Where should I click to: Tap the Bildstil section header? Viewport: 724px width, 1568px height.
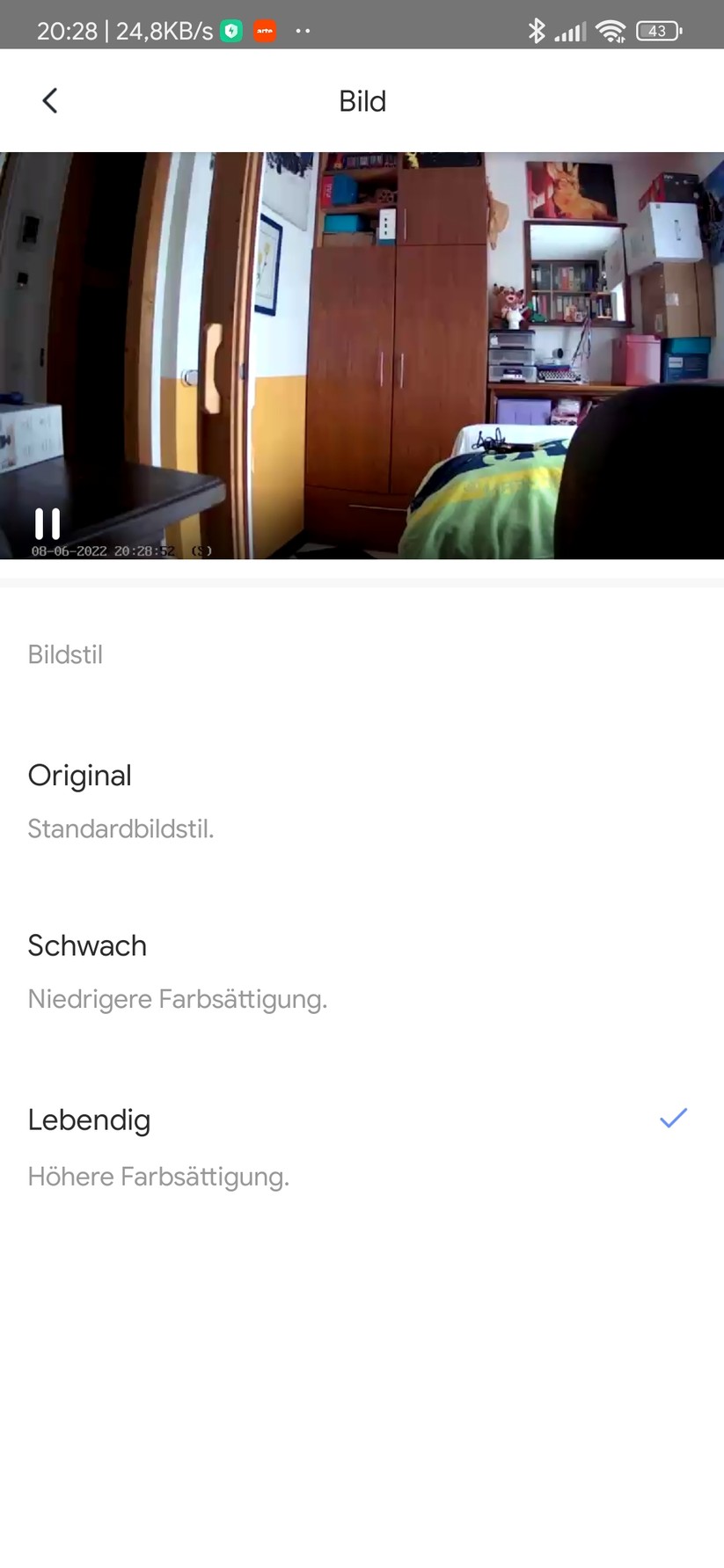coord(65,654)
